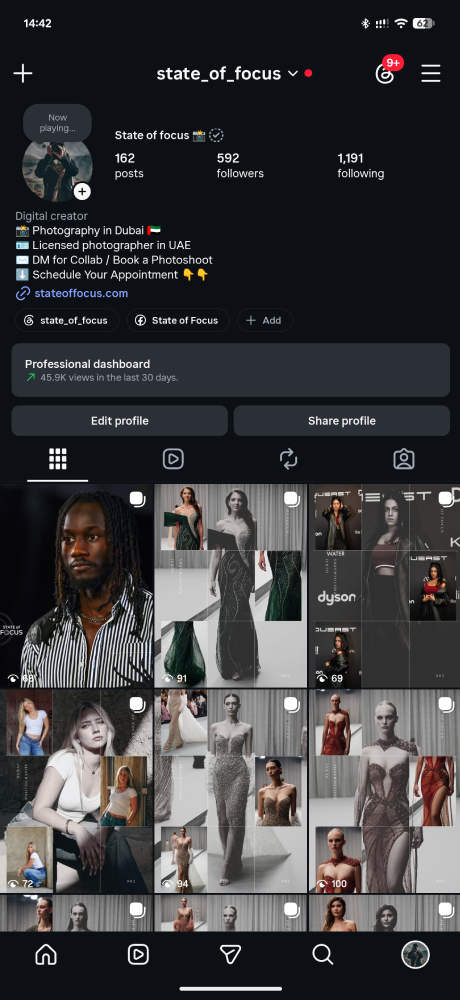The width and height of the screenshot is (460, 1000).
Task: Tap the plus icon to create a new post
Action: (23, 73)
